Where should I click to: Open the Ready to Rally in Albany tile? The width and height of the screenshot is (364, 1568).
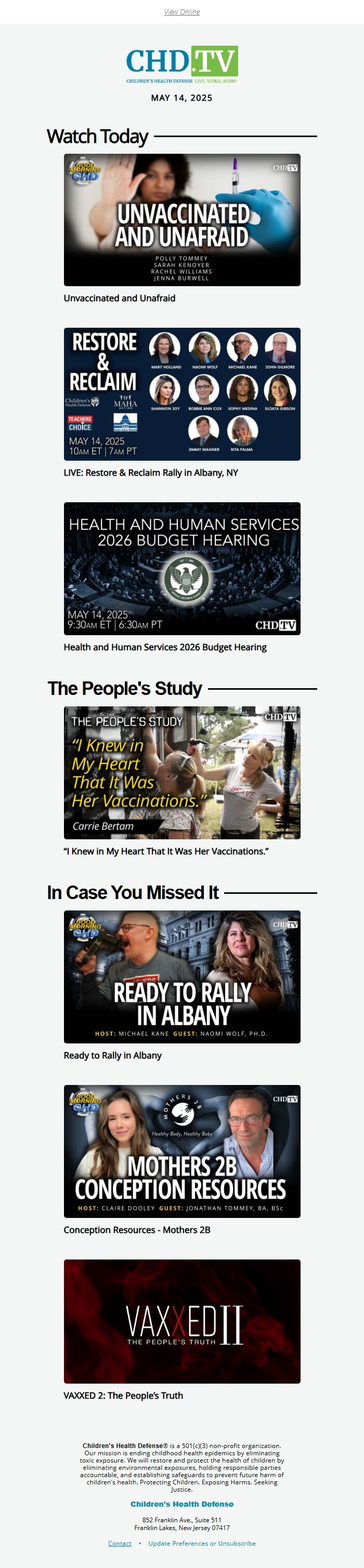pos(181,976)
